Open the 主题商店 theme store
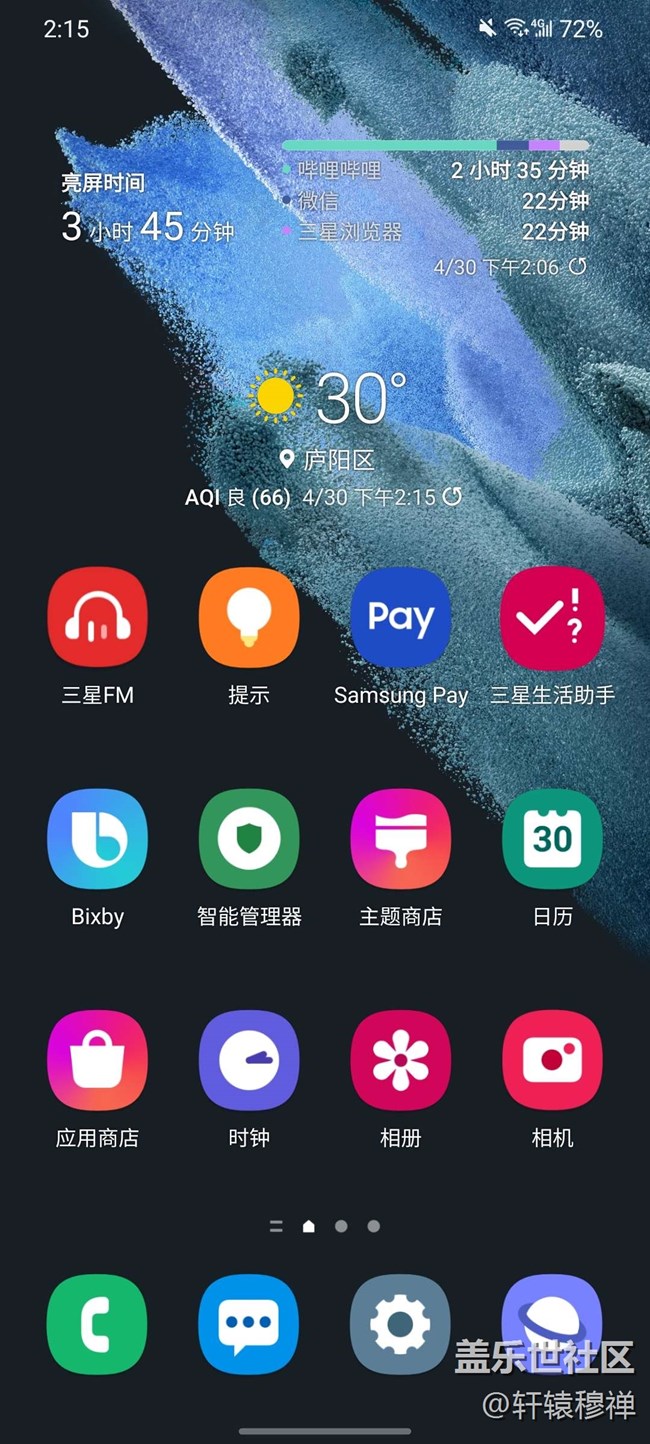The image size is (650, 1444). tap(400, 838)
